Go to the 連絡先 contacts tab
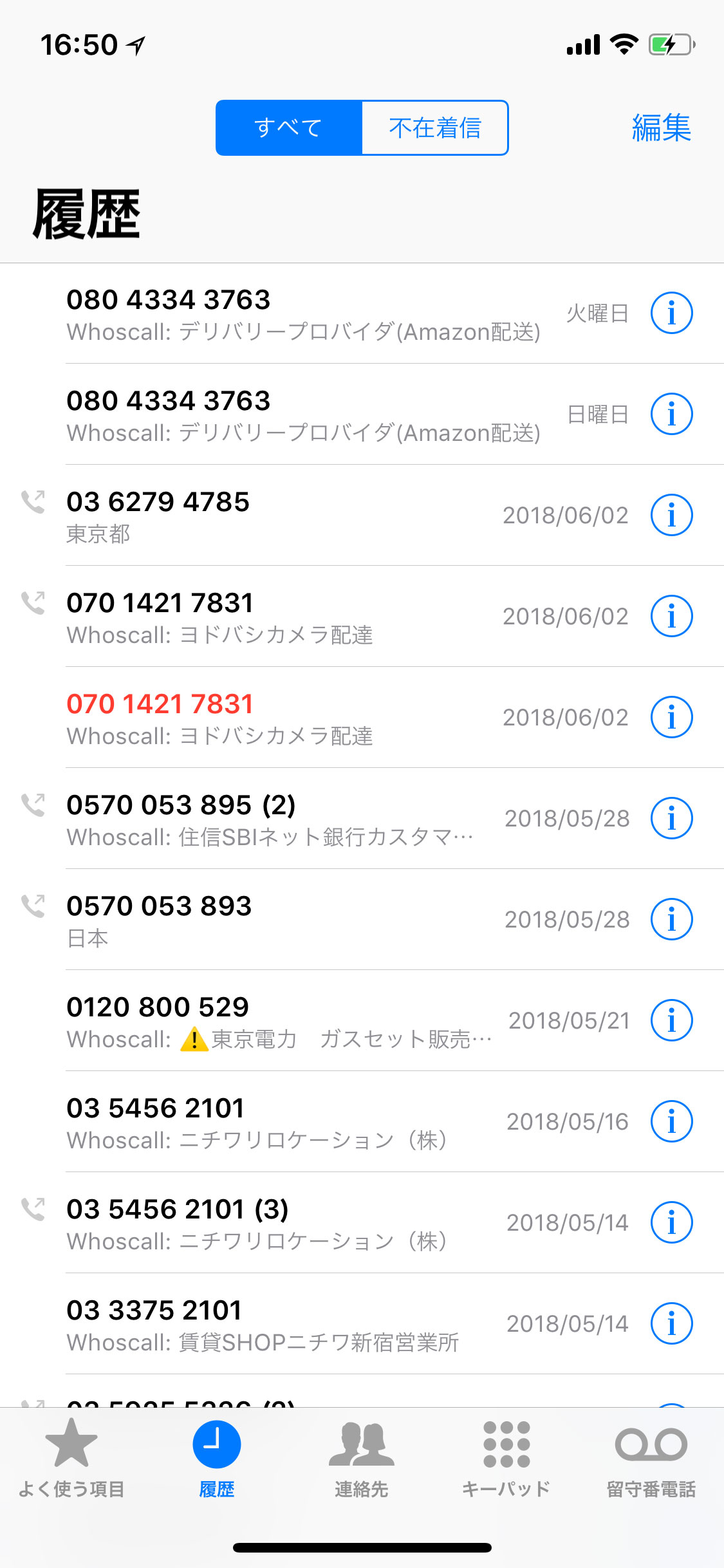The image size is (724, 1568). 361,1459
